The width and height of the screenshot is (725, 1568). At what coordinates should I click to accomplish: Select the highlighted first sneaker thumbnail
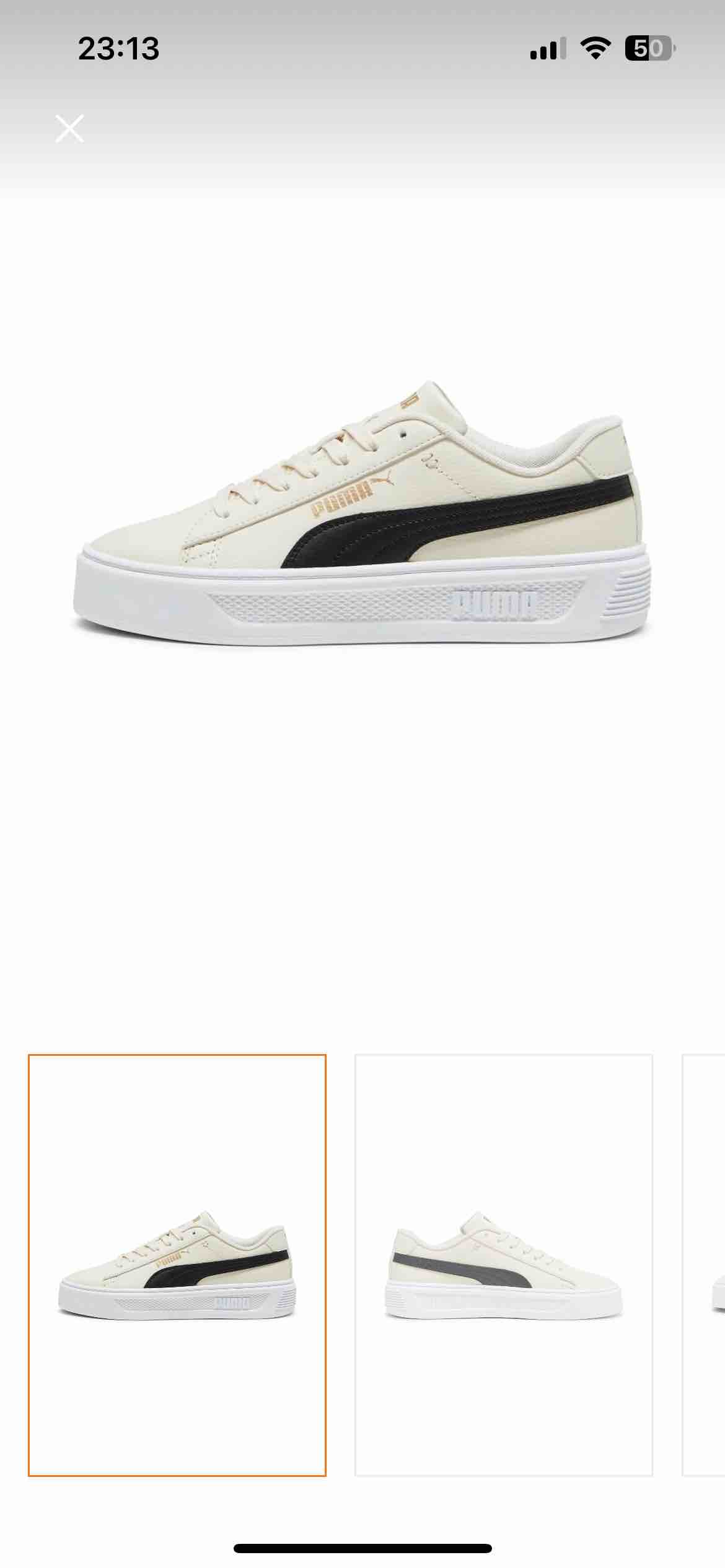[x=177, y=1265]
